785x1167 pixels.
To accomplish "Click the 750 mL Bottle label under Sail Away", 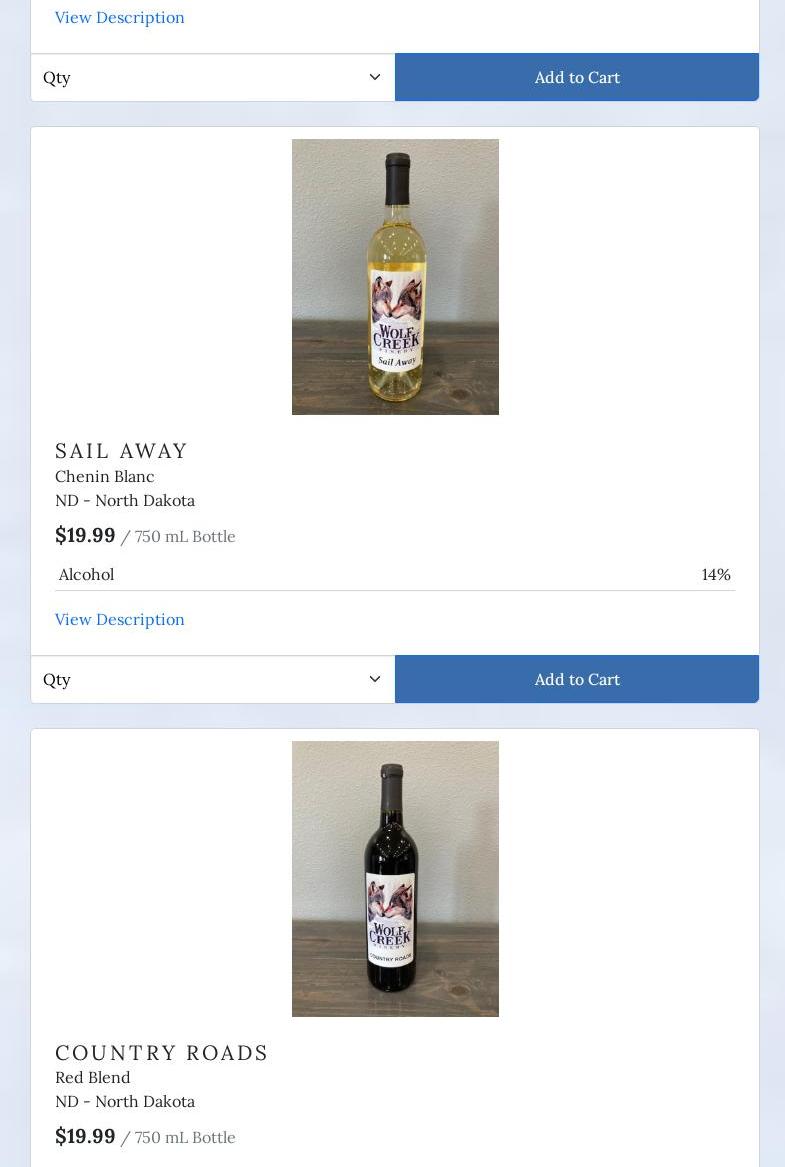I will 184,536.
